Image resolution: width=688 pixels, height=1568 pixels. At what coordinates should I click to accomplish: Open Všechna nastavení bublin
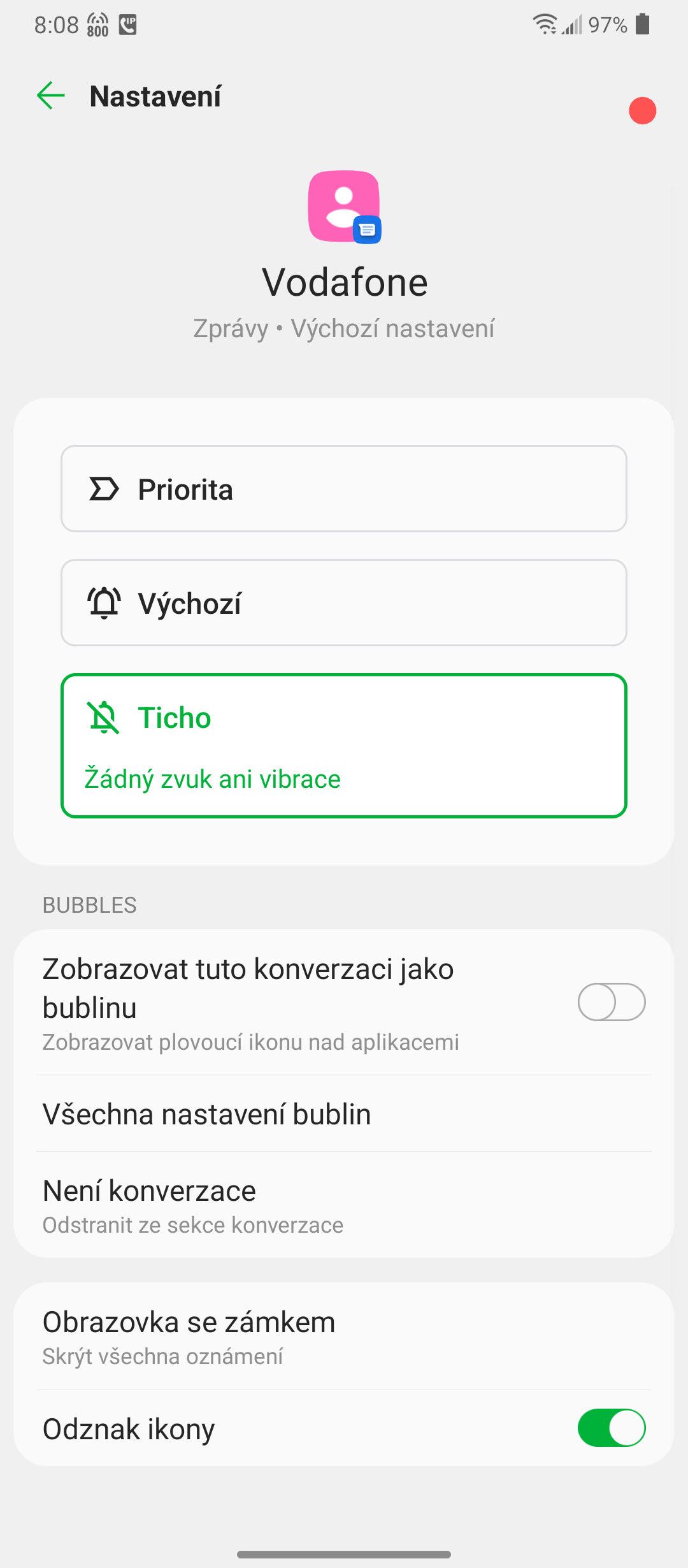pos(344,1114)
